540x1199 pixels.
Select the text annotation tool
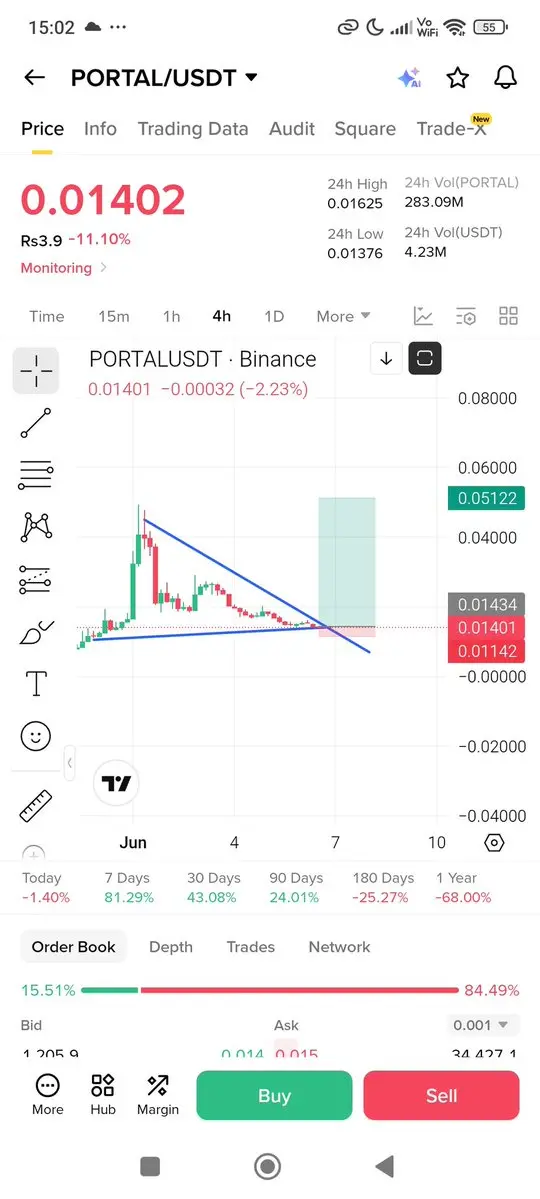(x=36, y=684)
